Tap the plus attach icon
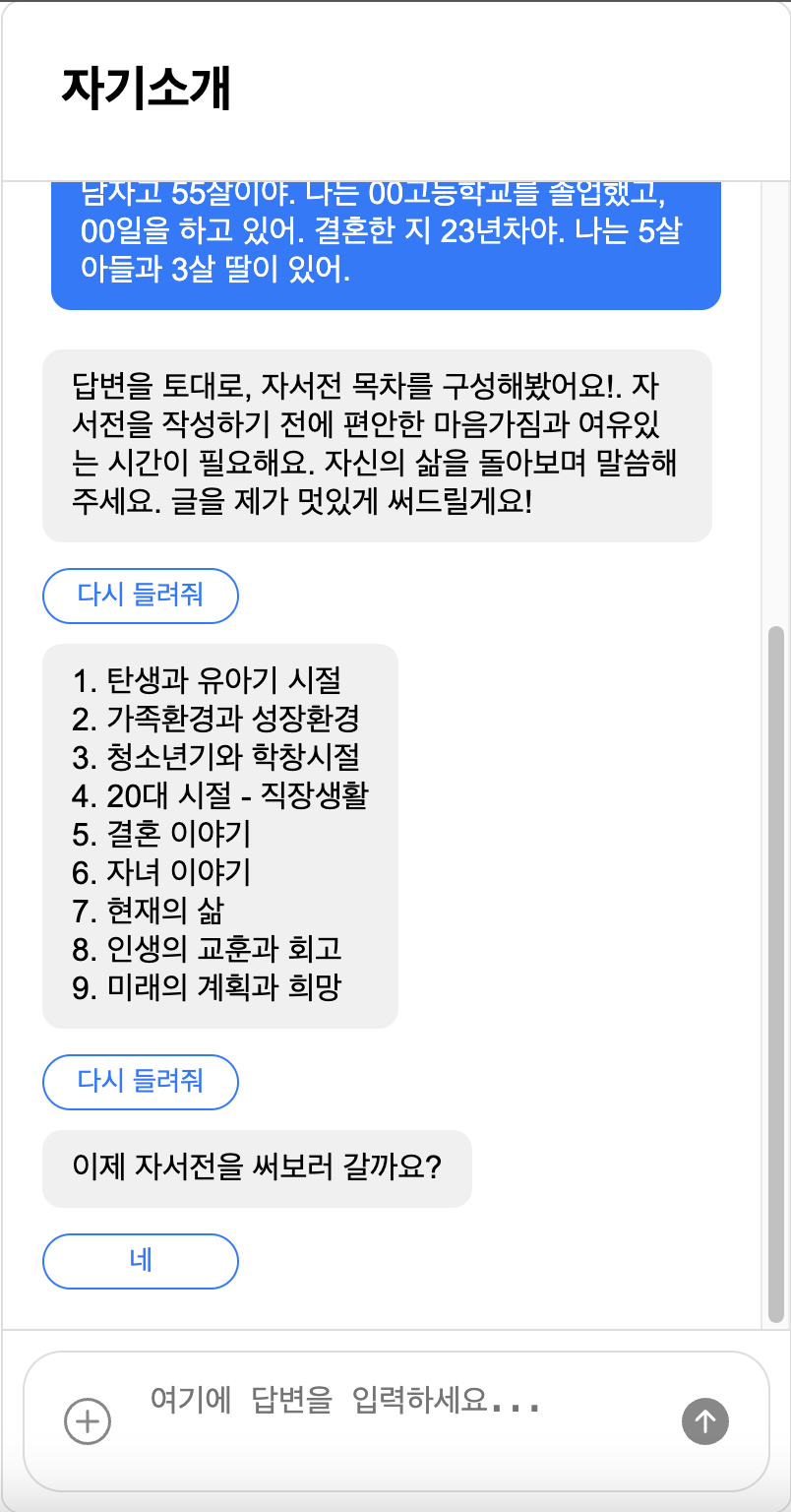The width and height of the screenshot is (791, 1512). coord(88,1421)
